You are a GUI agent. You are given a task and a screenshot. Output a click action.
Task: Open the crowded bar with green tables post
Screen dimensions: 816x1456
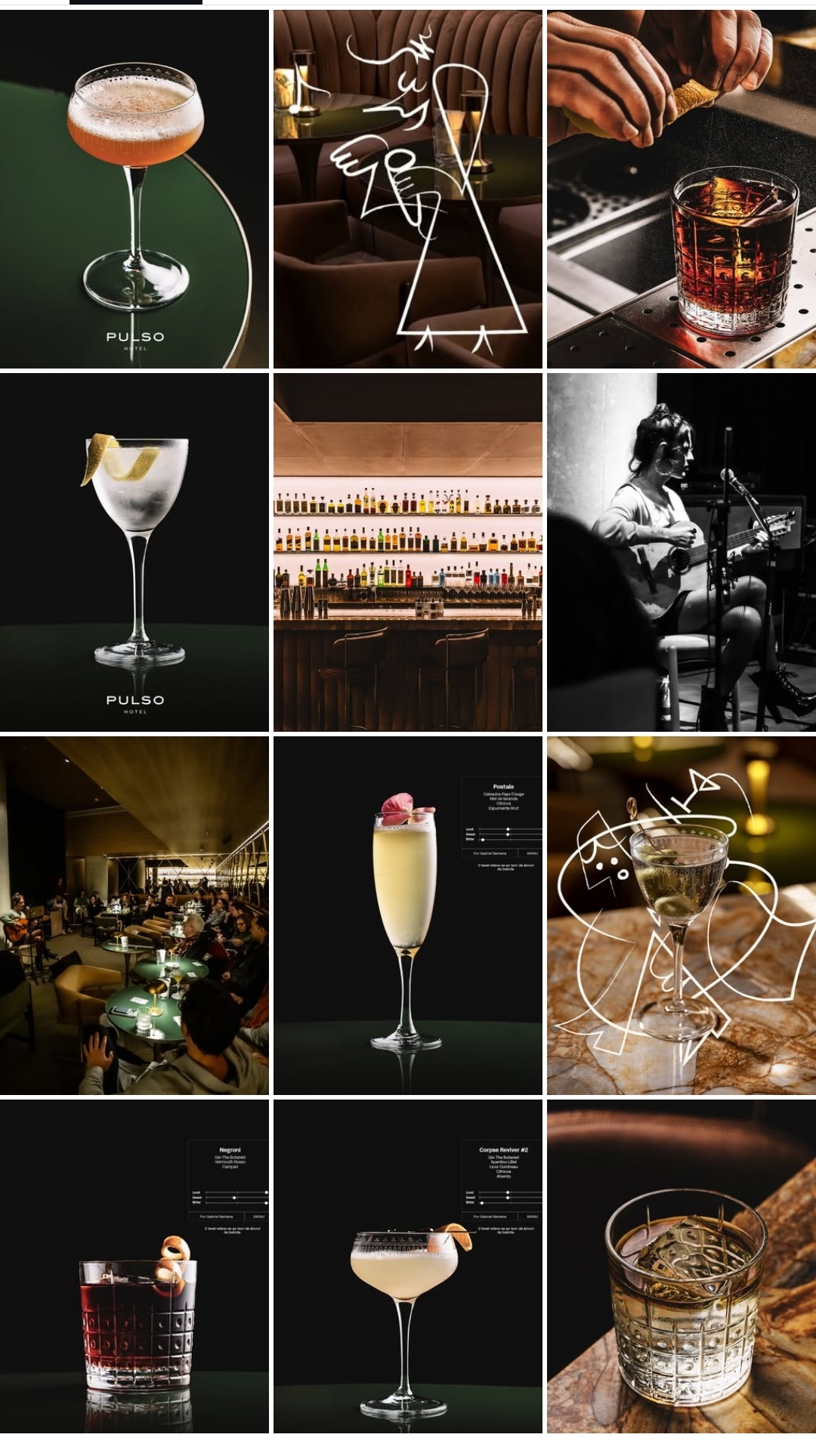coord(134,915)
